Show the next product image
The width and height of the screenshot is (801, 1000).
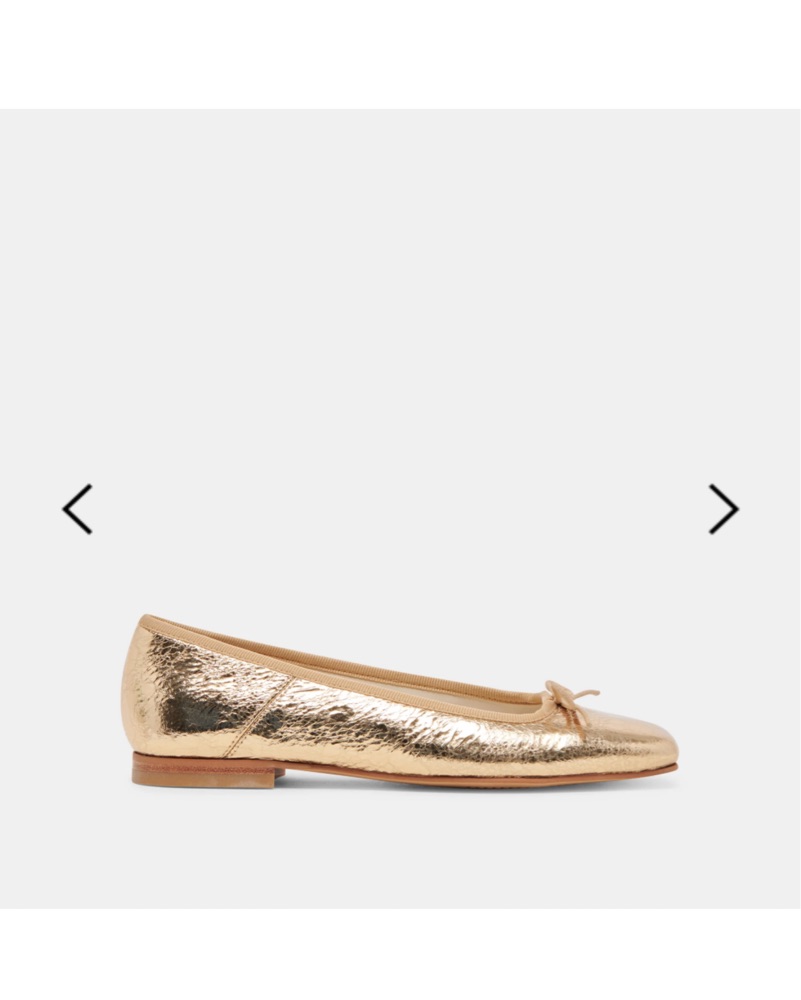(723, 509)
